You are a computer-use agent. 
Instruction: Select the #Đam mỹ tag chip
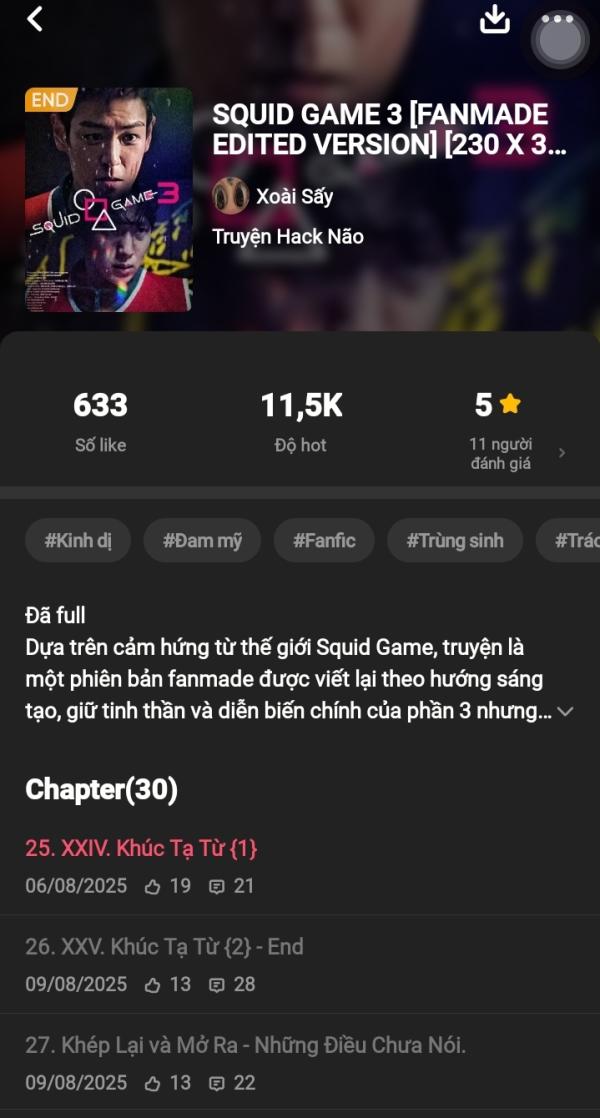click(x=201, y=541)
